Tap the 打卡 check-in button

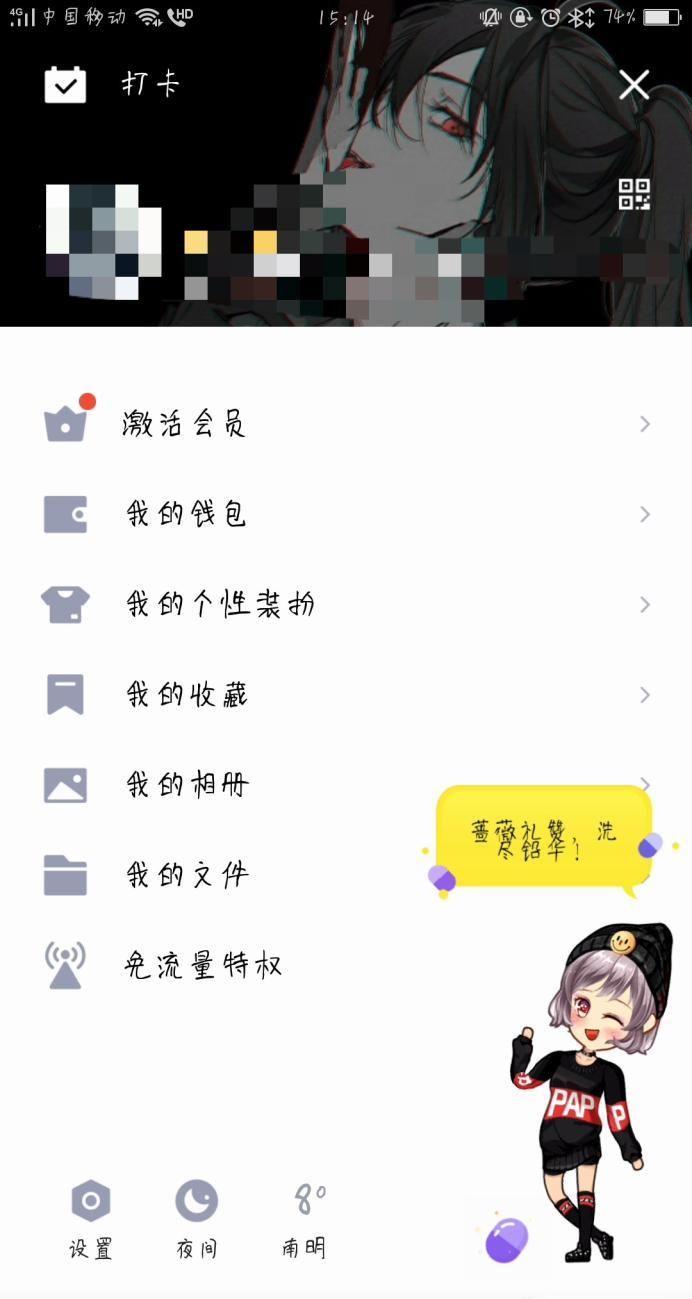[112, 85]
